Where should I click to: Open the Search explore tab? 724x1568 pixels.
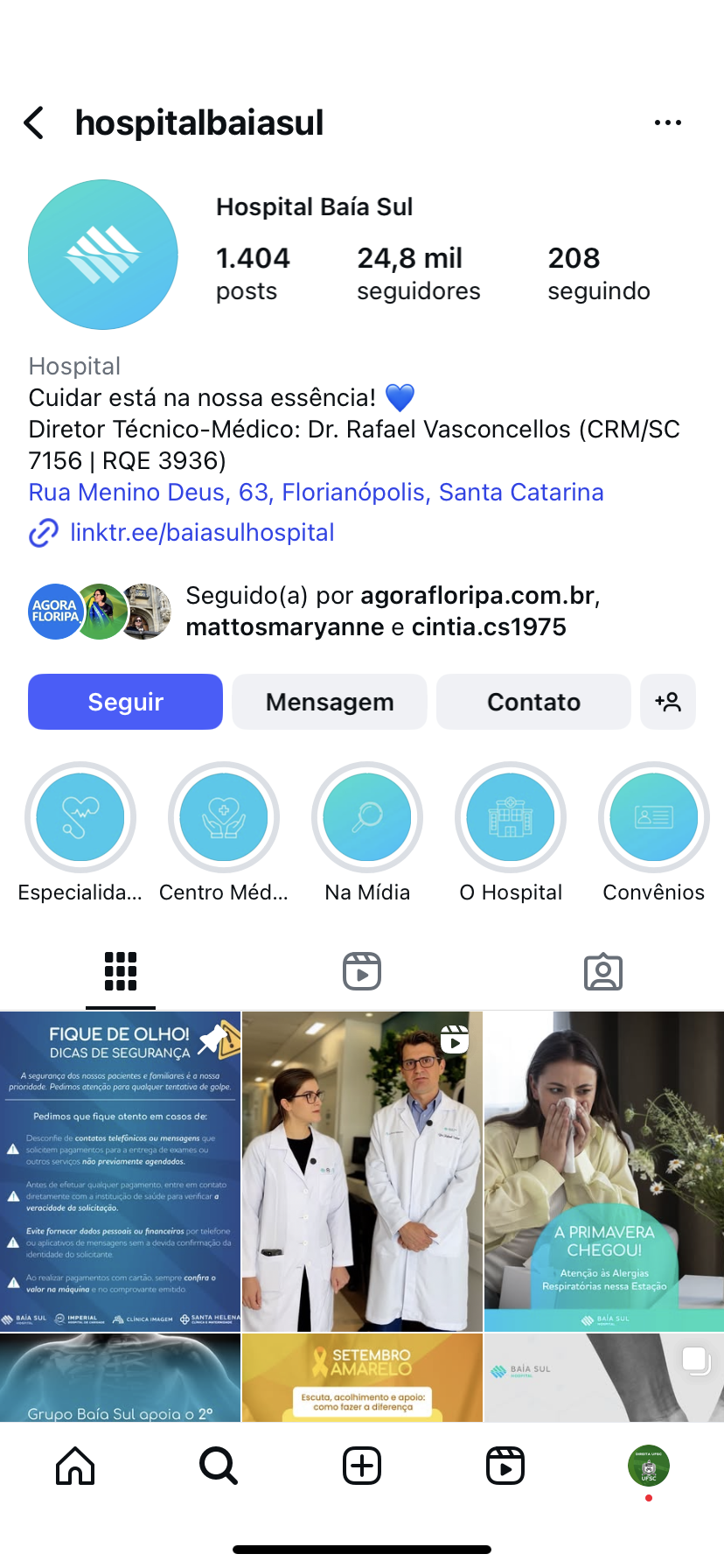pos(219,1466)
